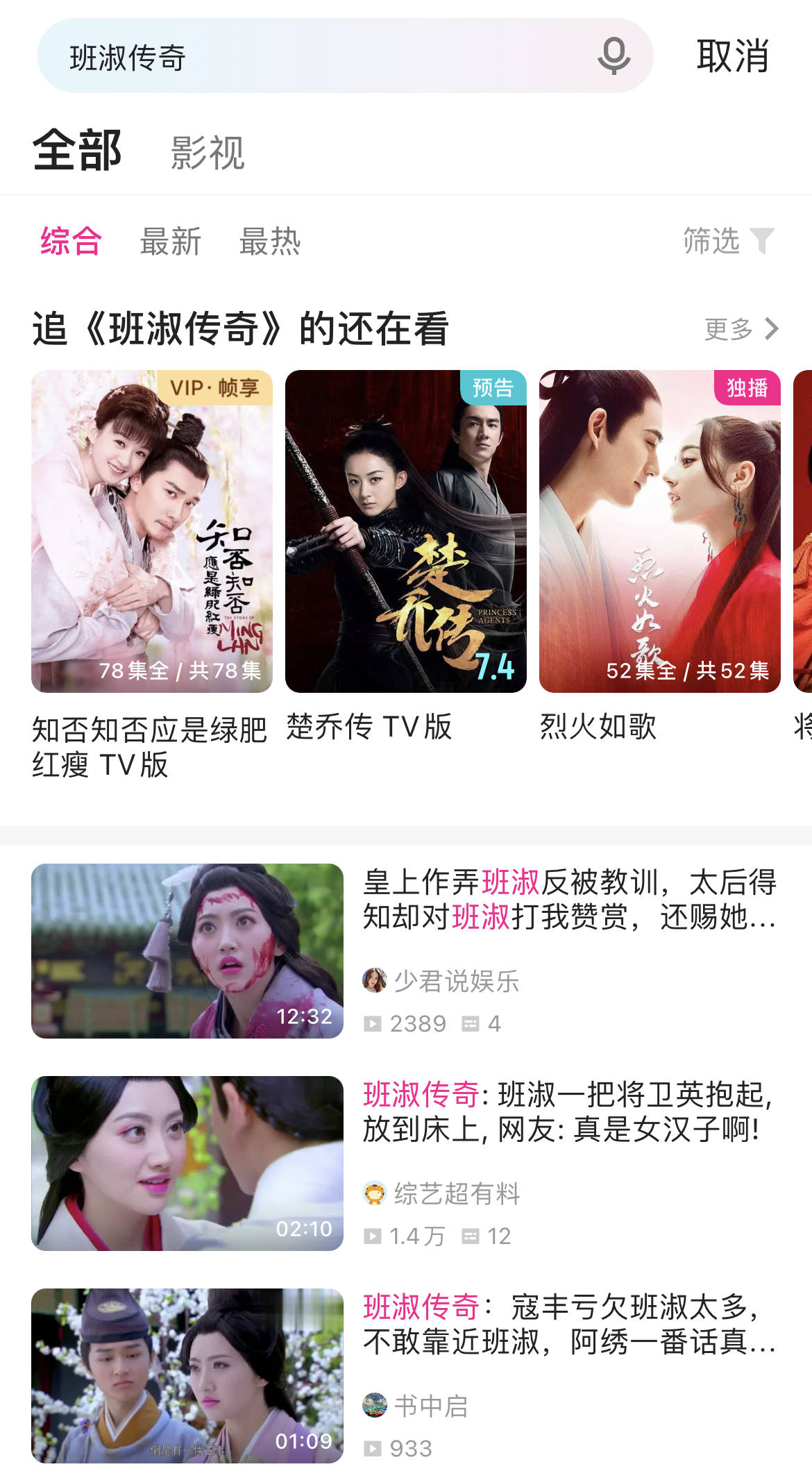Start voice search with the microphone
The height and width of the screenshot is (1478, 812).
pyautogui.click(x=614, y=57)
